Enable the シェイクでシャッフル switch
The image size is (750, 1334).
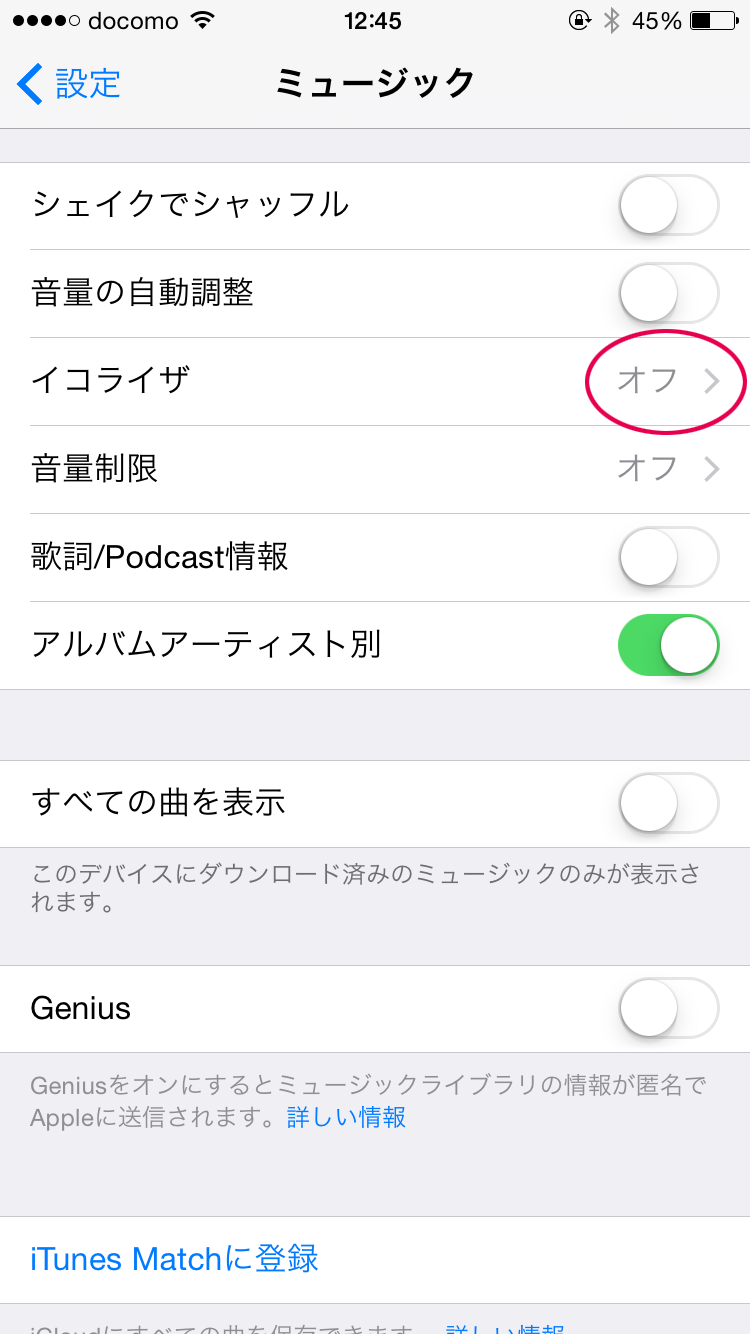(x=669, y=205)
